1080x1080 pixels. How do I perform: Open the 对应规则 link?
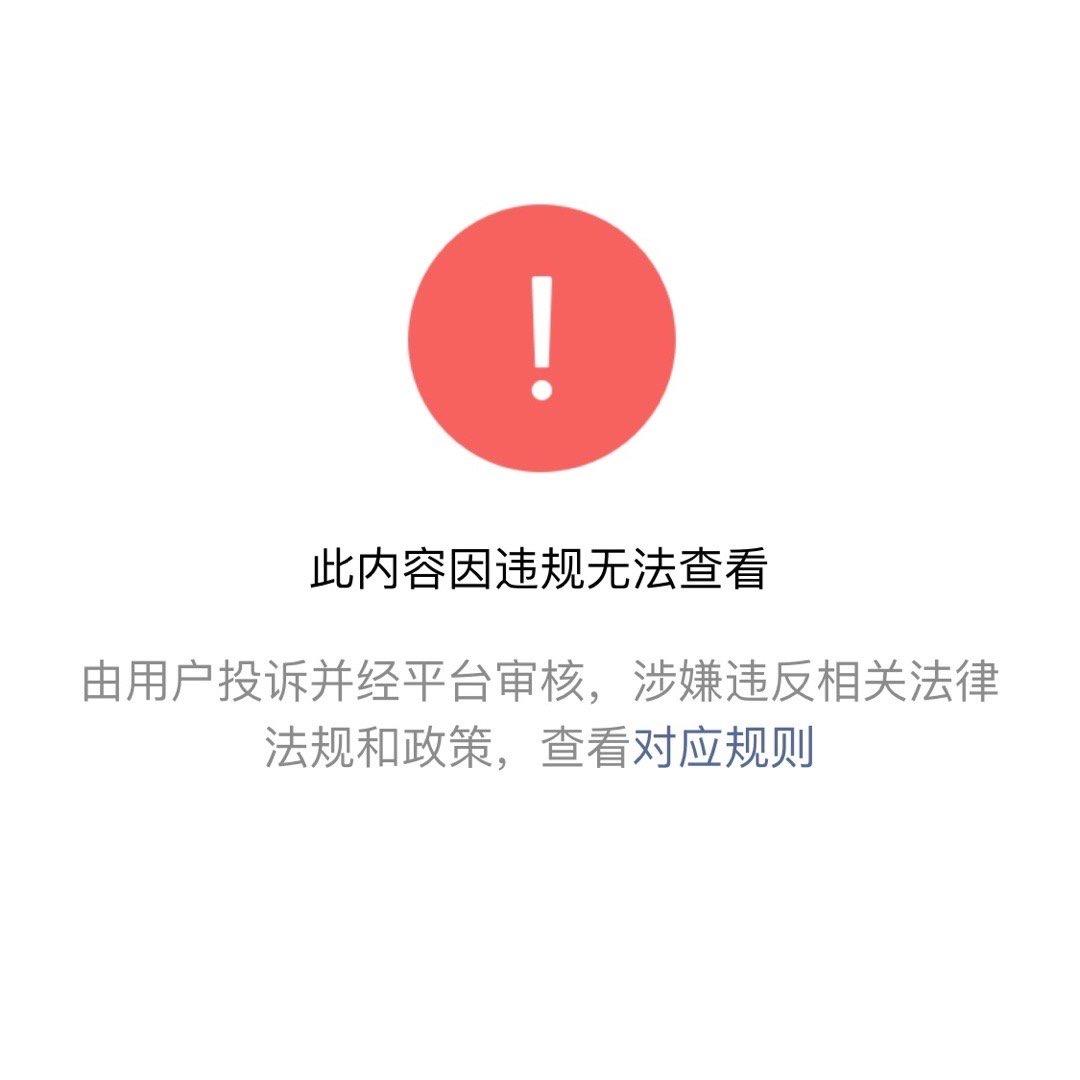click(723, 748)
